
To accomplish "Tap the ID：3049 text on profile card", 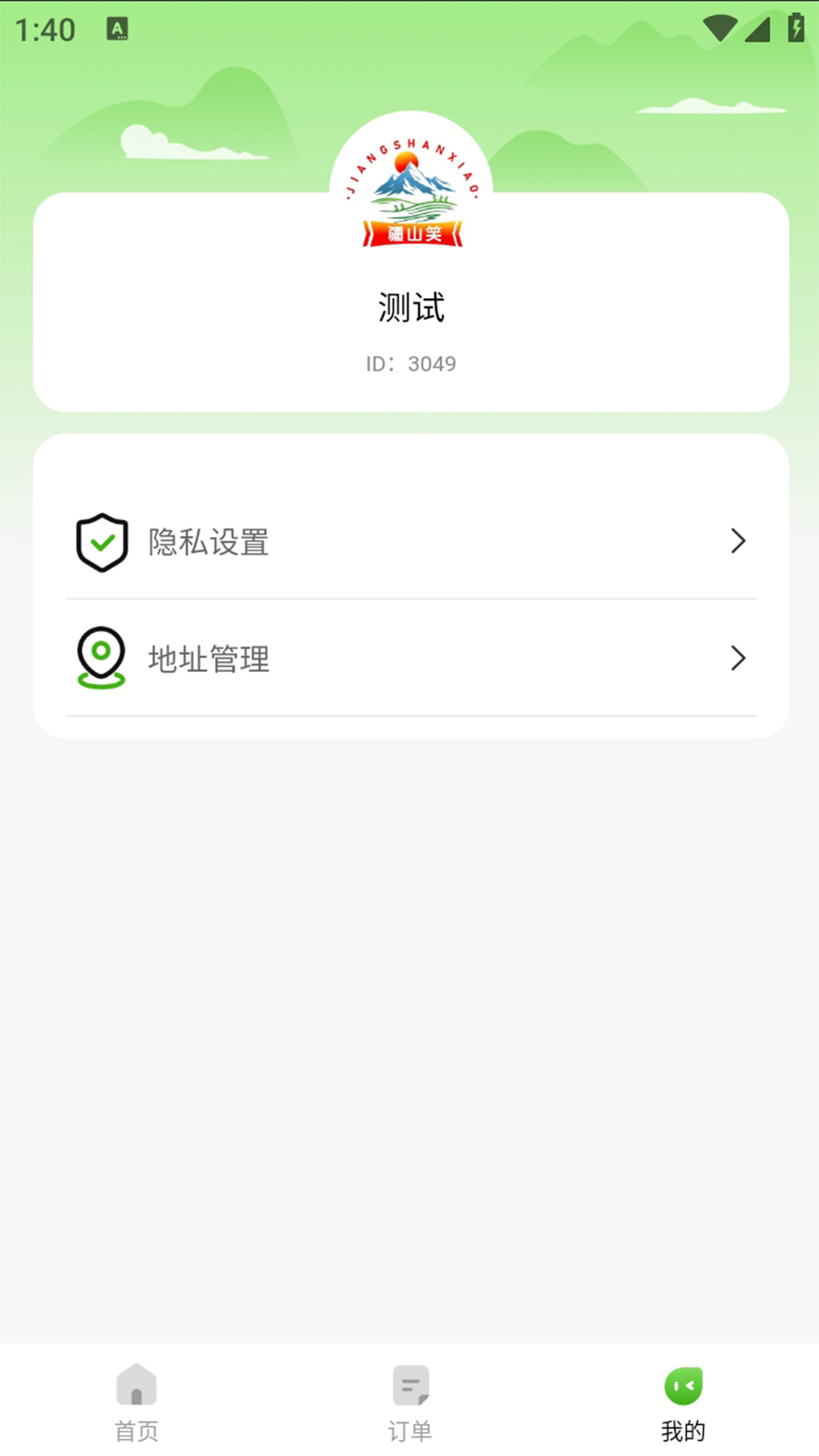I will 409,363.
